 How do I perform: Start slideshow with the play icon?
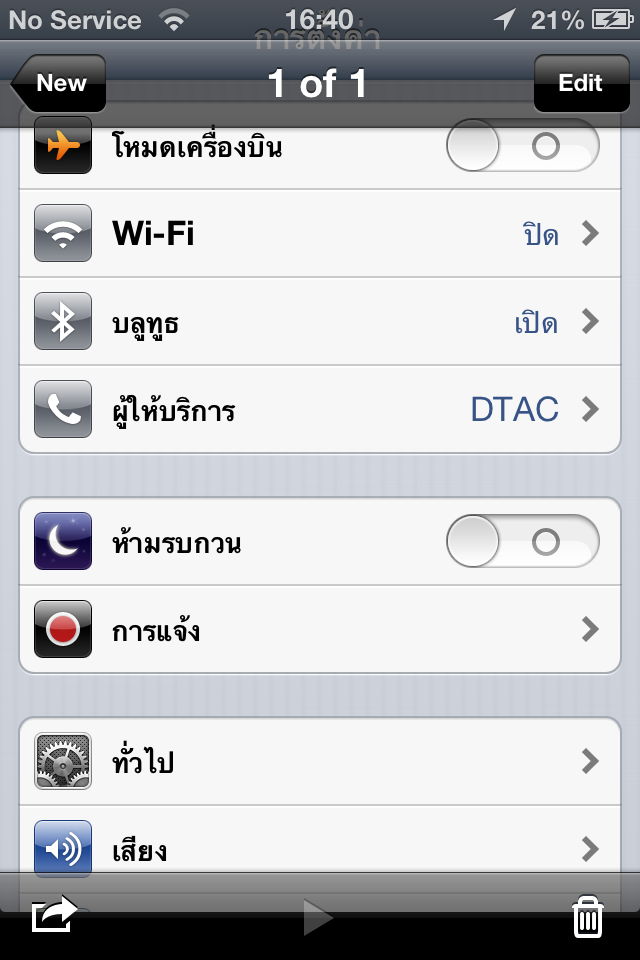[319, 915]
